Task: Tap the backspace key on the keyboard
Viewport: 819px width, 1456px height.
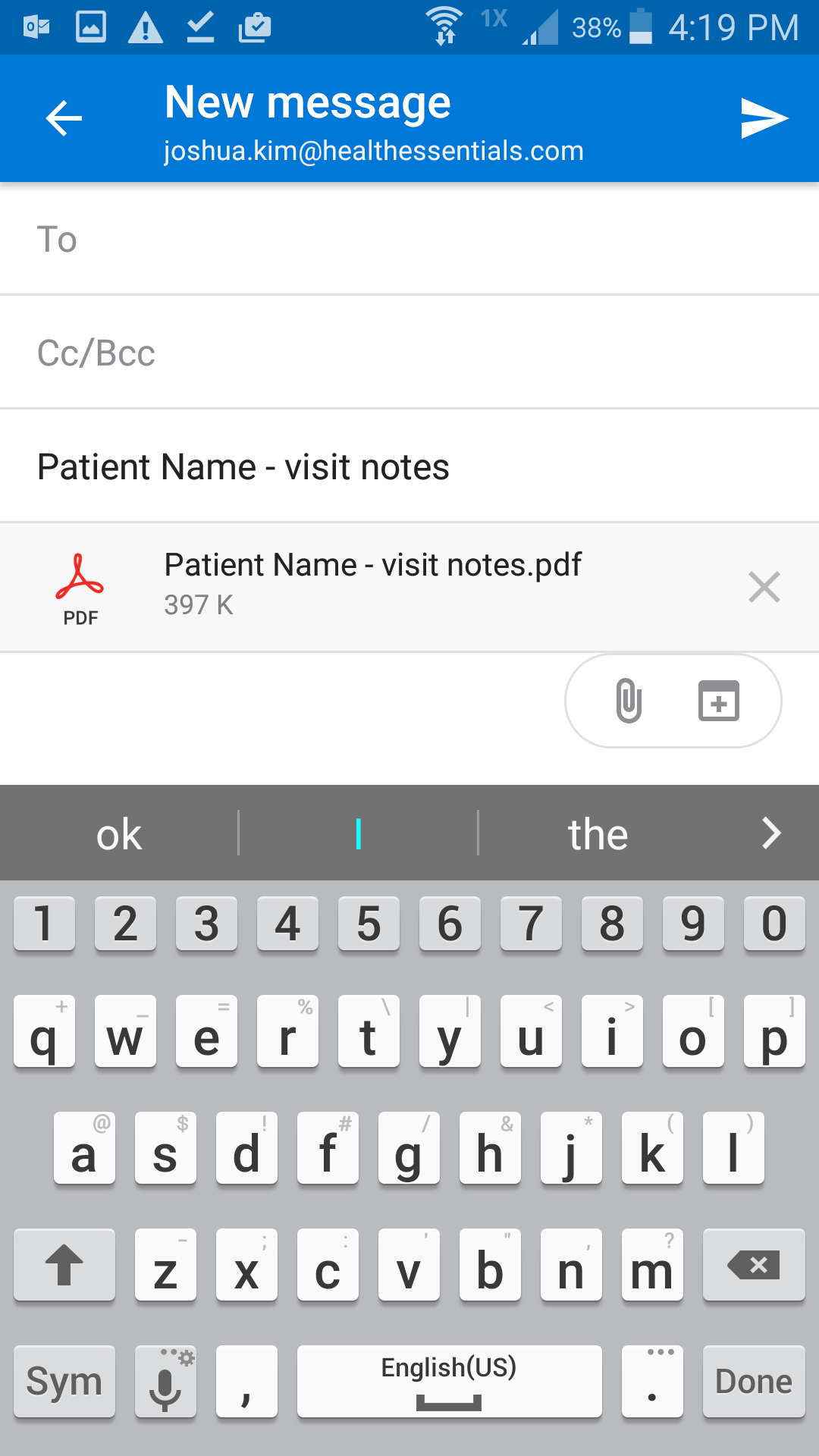Action: [x=754, y=1265]
